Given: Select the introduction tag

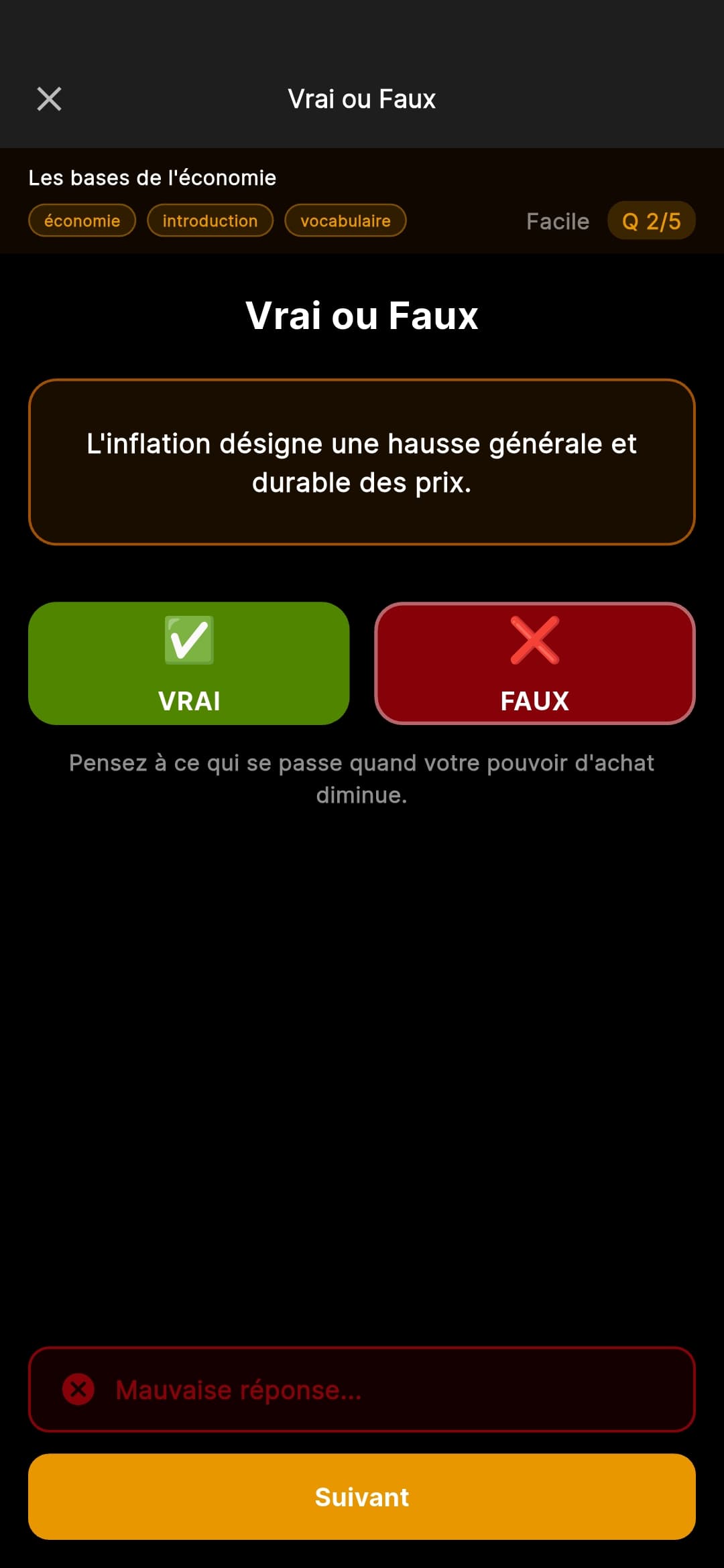Looking at the screenshot, I should pyautogui.click(x=210, y=220).
